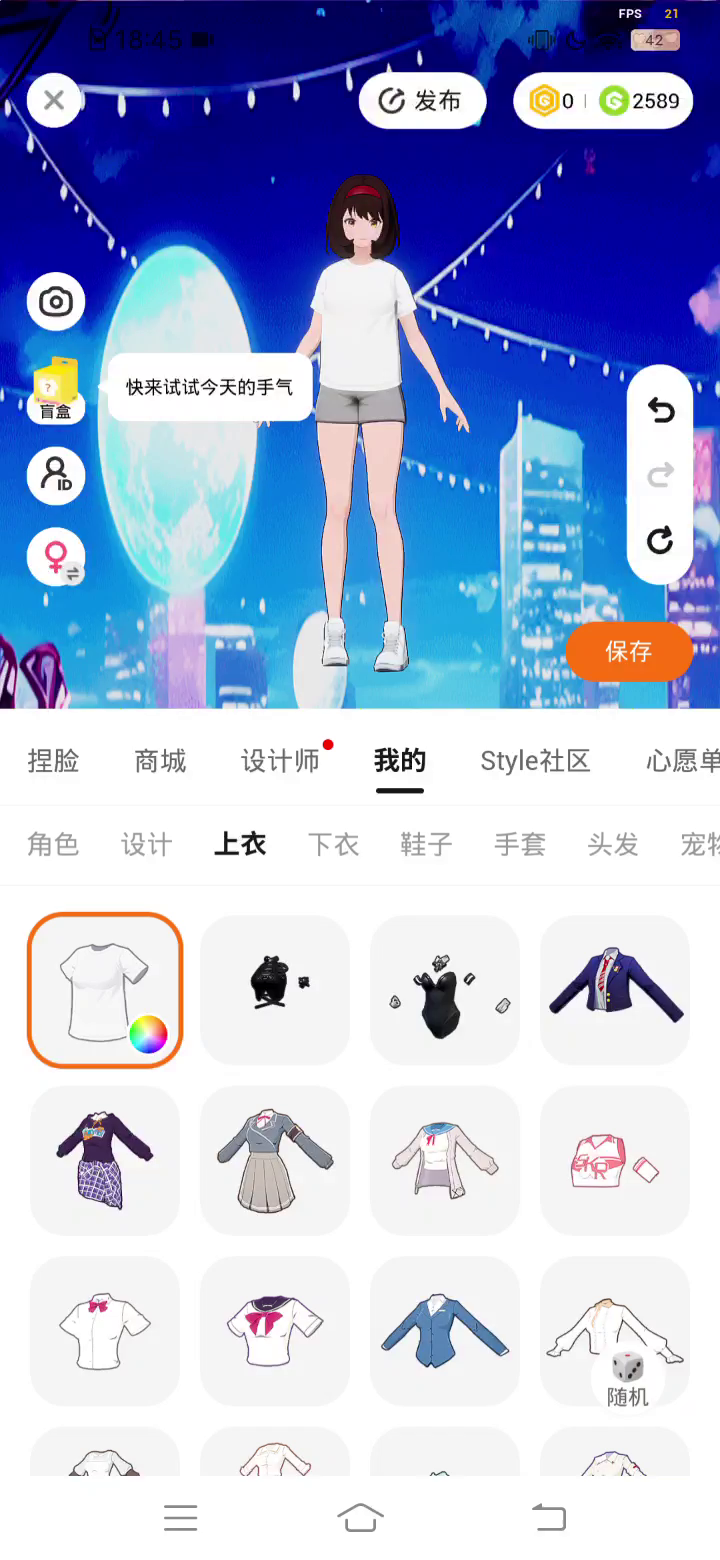Open the 设计师 tab
Screen dimensions: 720x1560
point(280,761)
